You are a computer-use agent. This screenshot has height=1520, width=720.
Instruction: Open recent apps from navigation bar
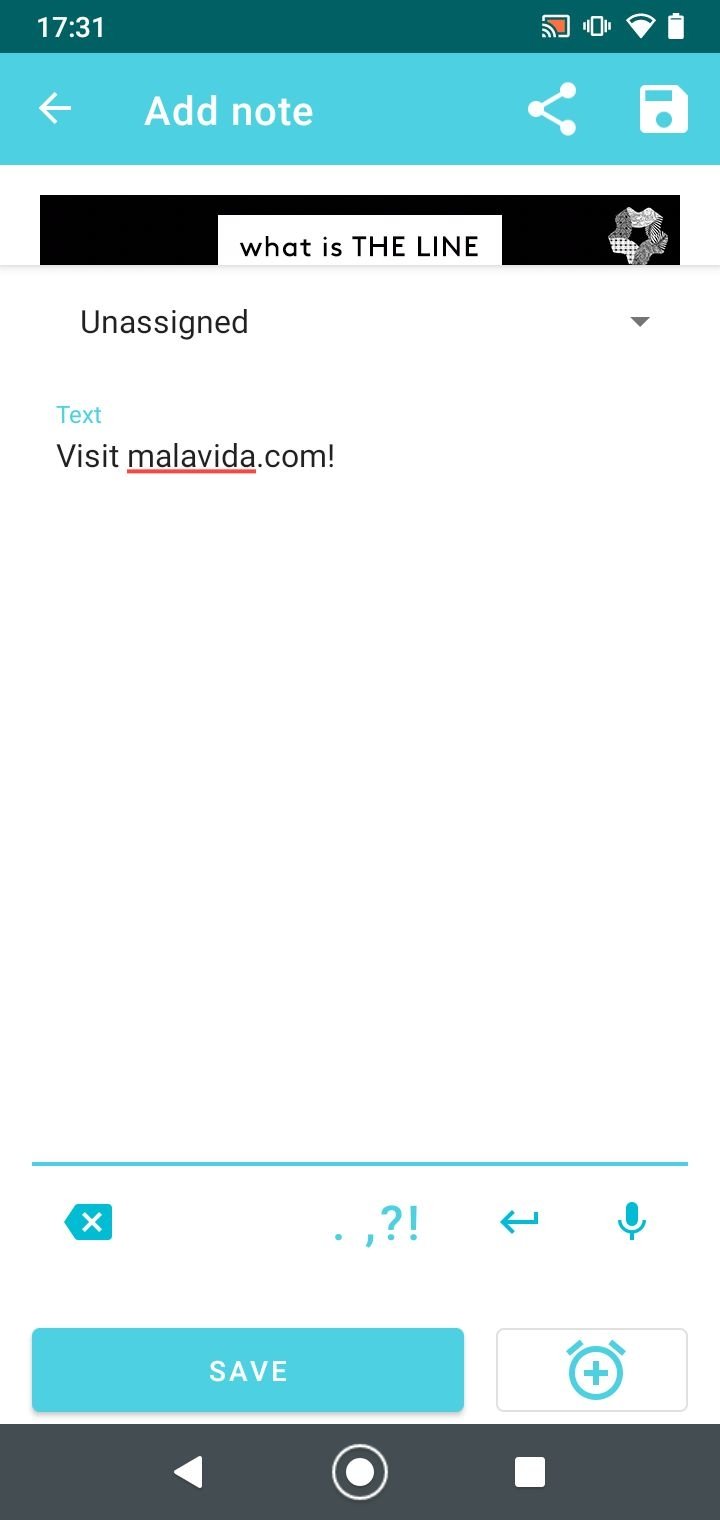(x=529, y=1472)
